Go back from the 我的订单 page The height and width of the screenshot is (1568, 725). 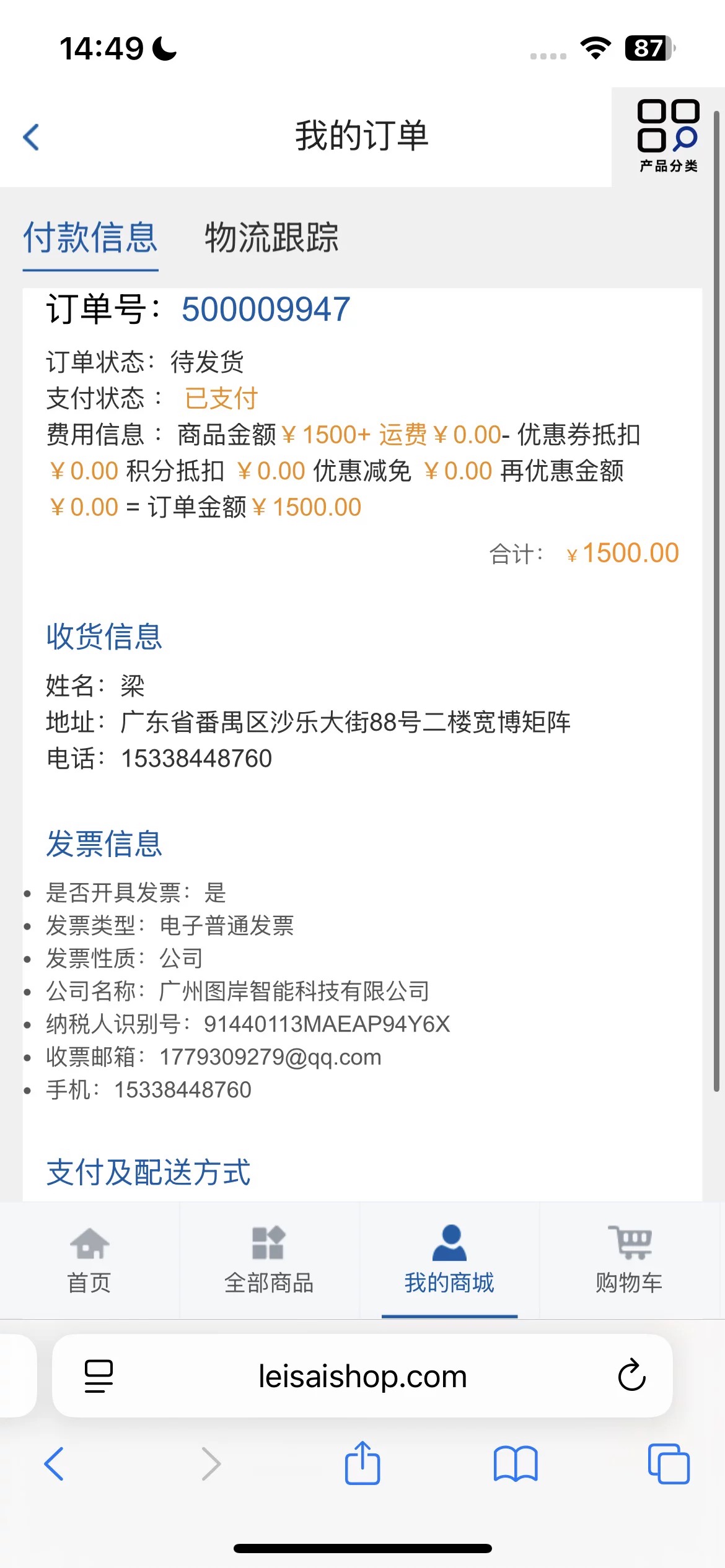tap(31, 137)
